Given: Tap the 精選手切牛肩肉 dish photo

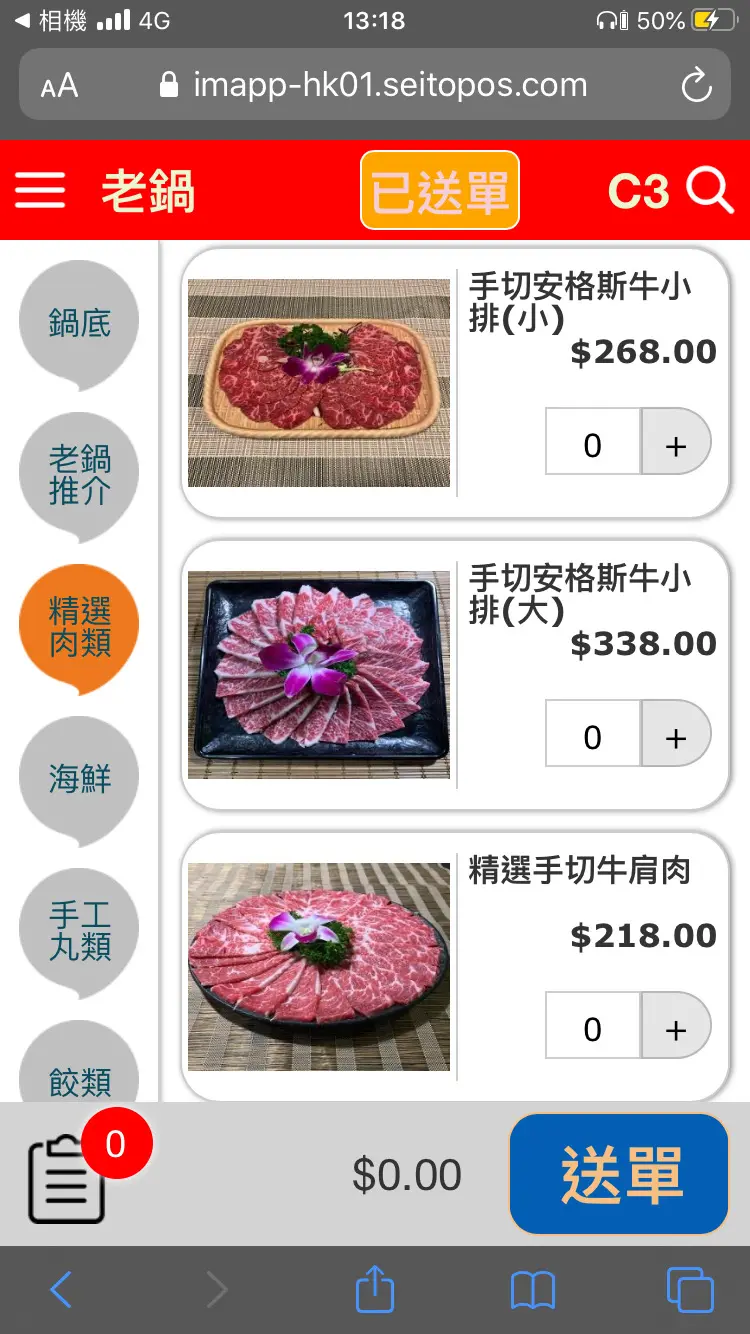Looking at the screenshot, I should tap(319, 967).
